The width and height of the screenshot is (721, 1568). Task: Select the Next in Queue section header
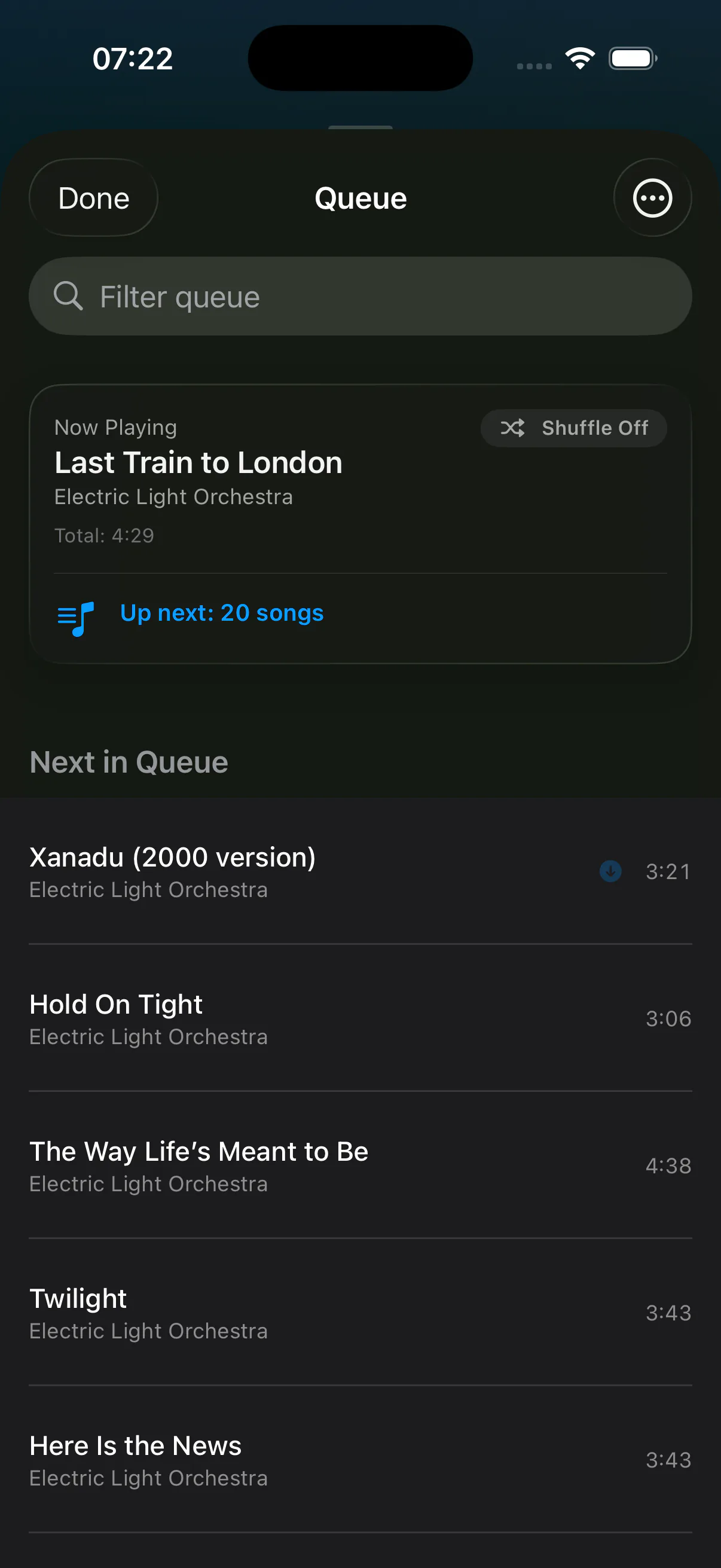pos(129,761)
